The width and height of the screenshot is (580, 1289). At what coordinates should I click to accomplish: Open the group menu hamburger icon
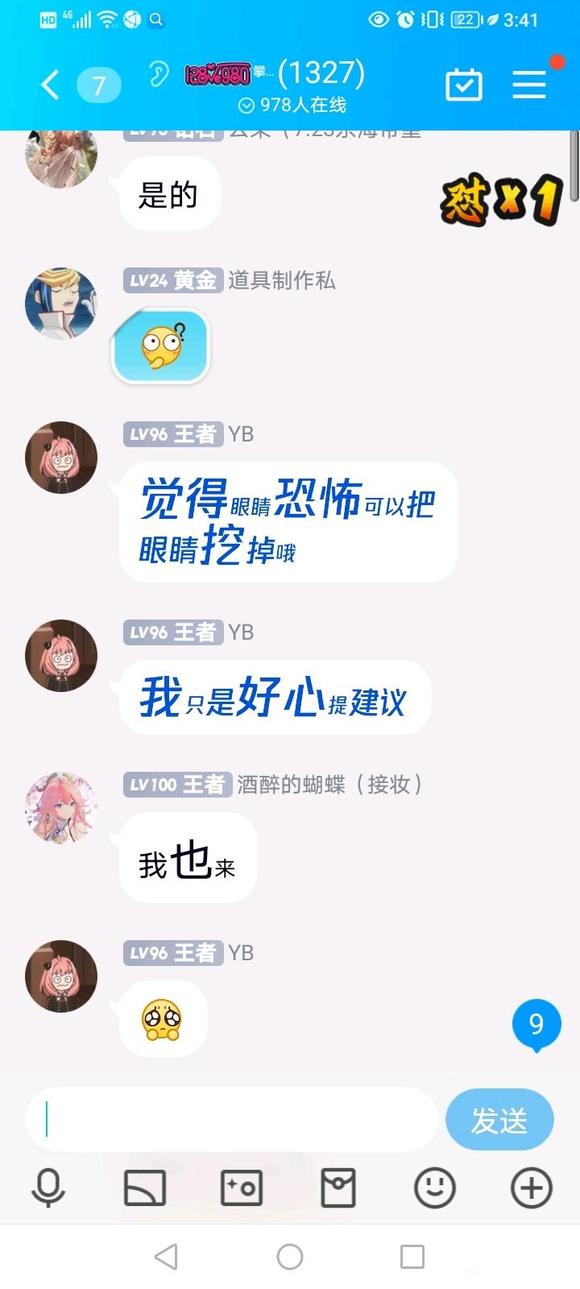(530, 85)
